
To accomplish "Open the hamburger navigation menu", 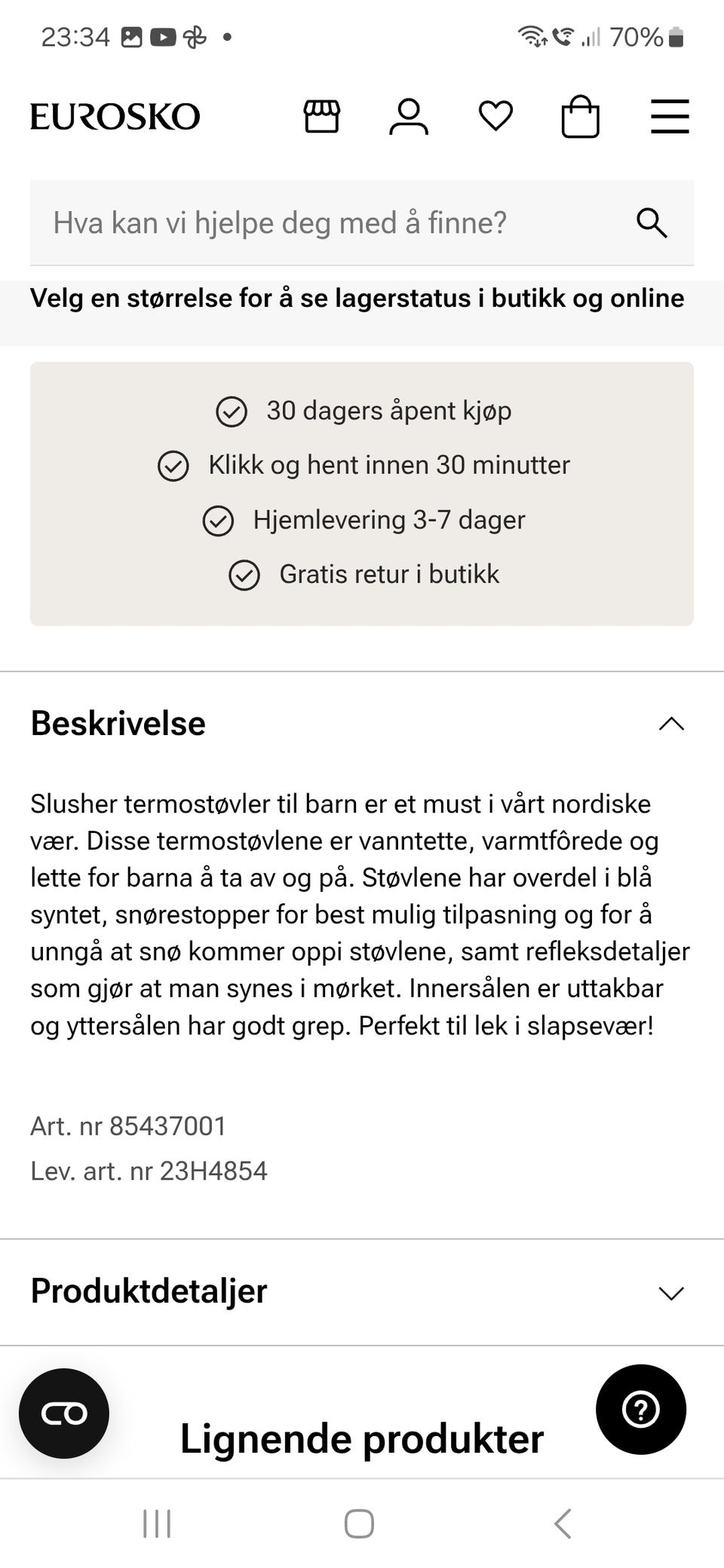I will tap(669, 115).
